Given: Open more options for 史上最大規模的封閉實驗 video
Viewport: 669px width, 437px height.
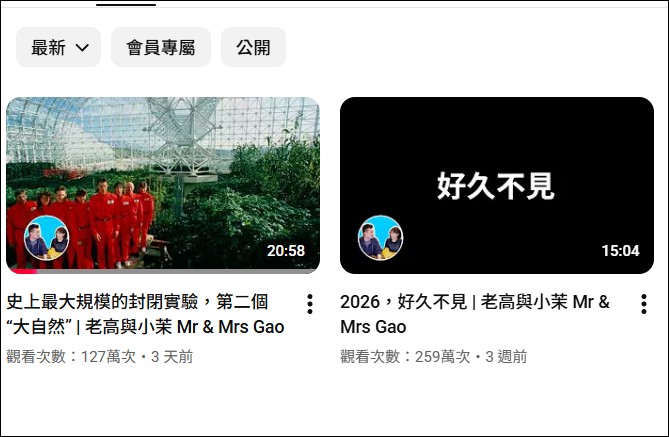Looking at the screenshot, I should 310,304.
